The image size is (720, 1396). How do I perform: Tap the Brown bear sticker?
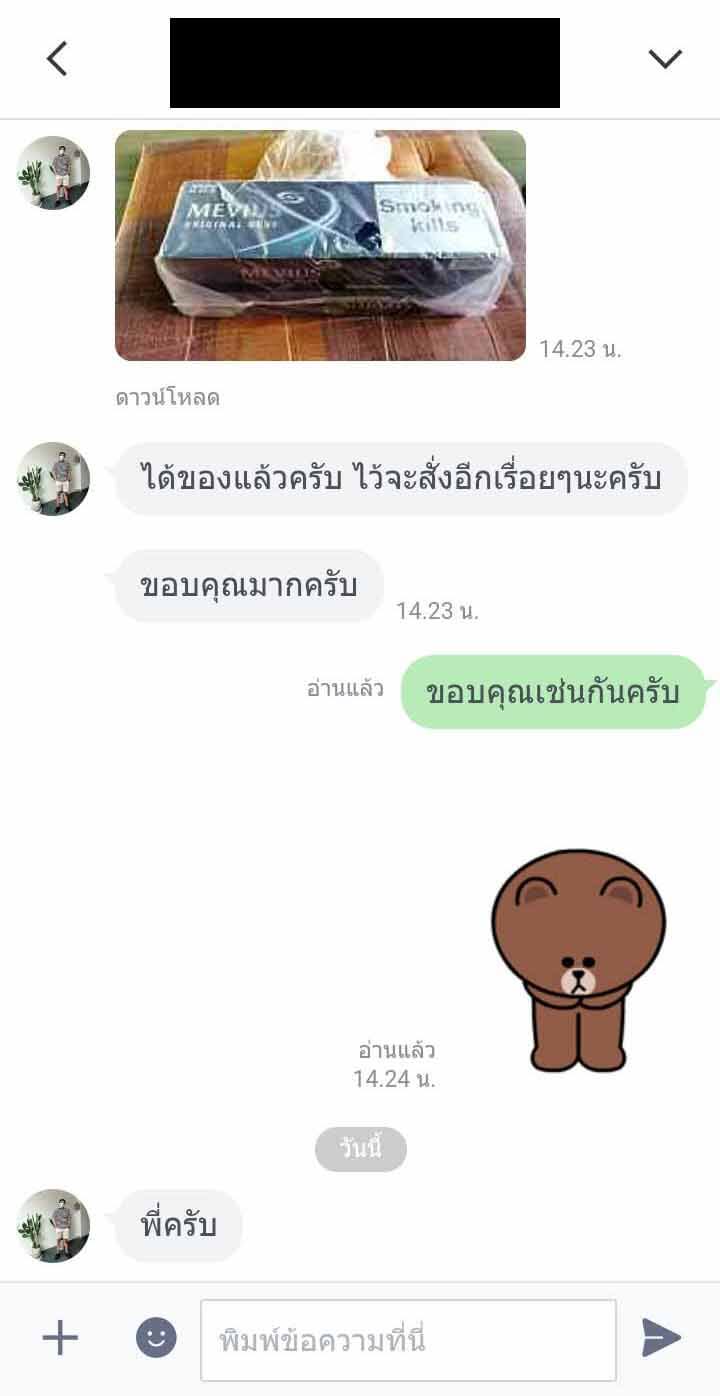coord(578,960)
